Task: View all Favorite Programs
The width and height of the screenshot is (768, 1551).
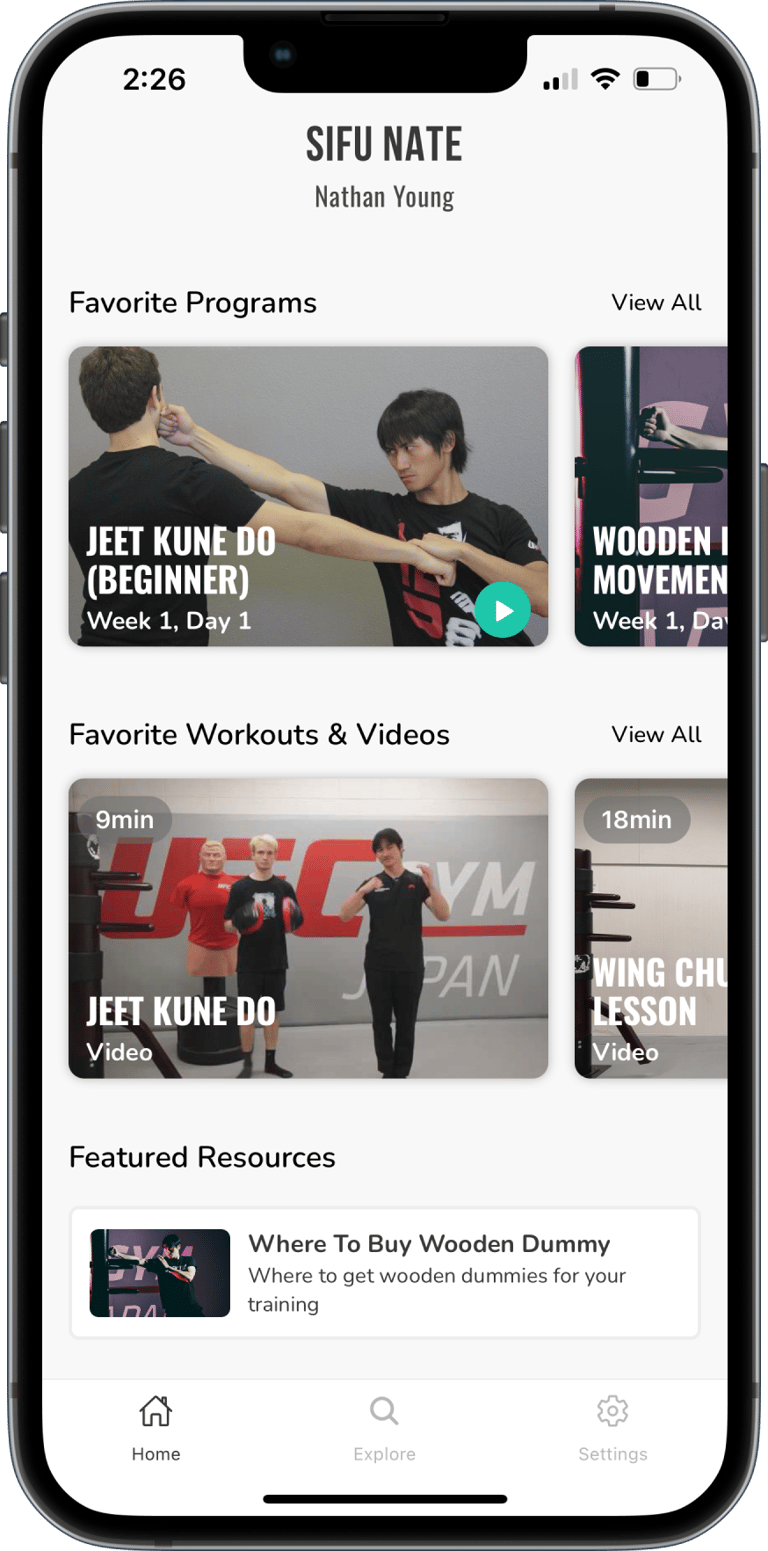Action: click(656, 303)
